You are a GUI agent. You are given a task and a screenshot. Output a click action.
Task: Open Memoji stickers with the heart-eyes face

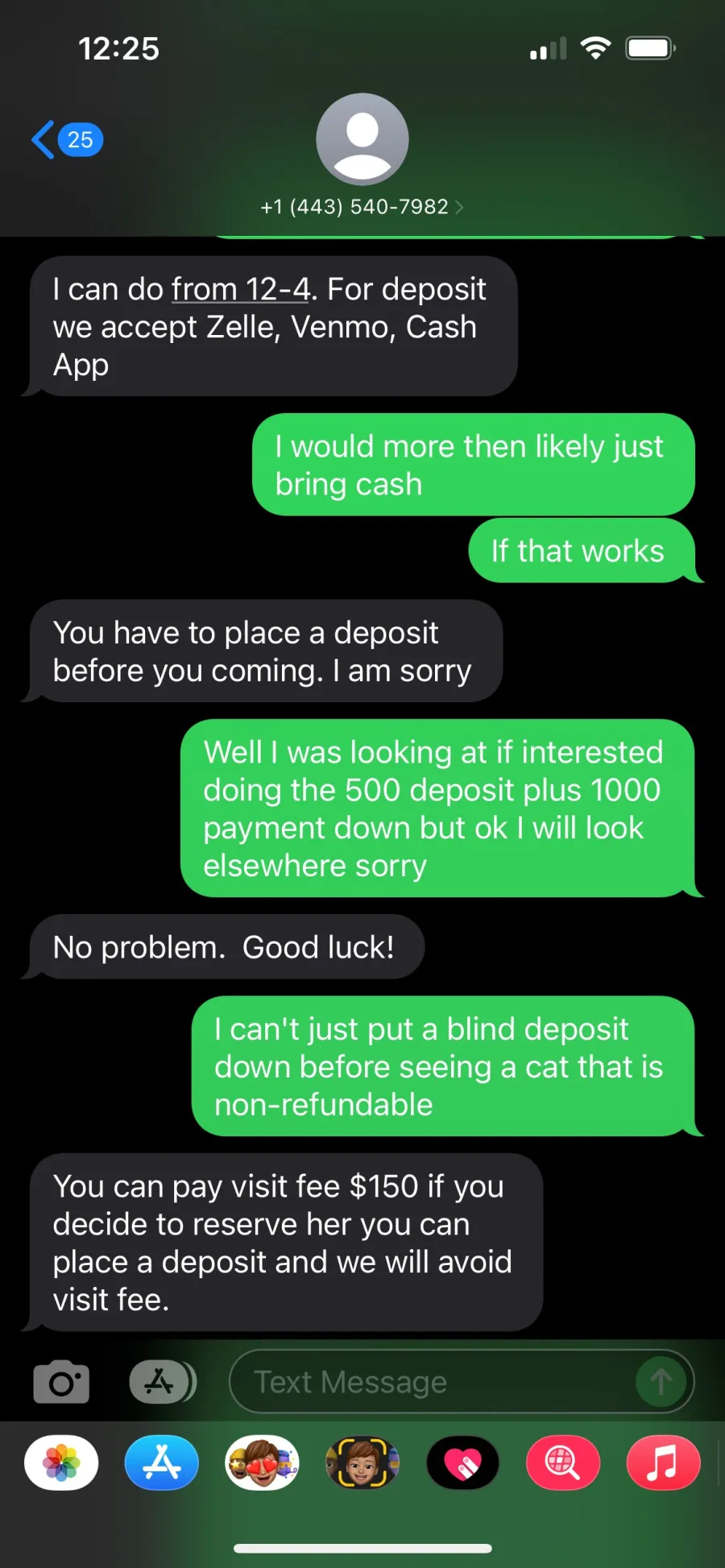[262, 1463]
